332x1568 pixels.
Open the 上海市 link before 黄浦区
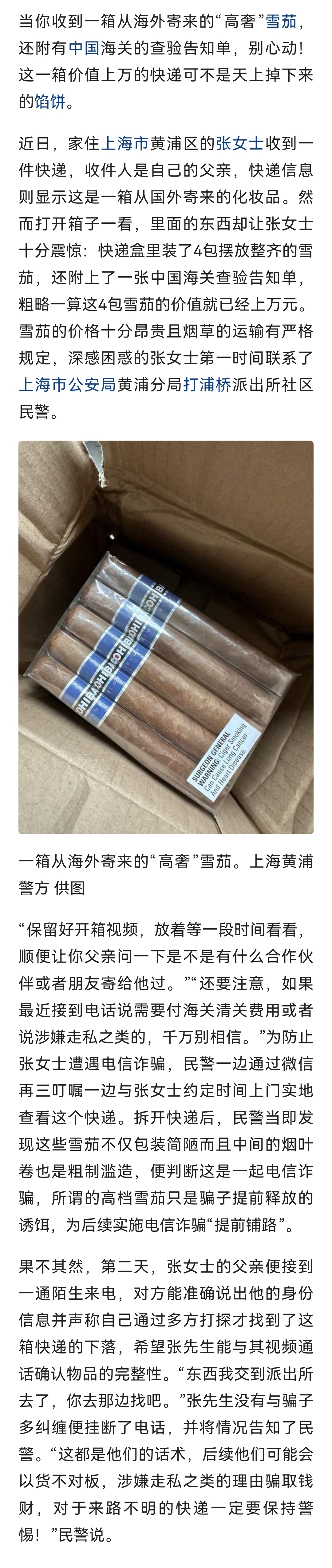click(124, 144)
